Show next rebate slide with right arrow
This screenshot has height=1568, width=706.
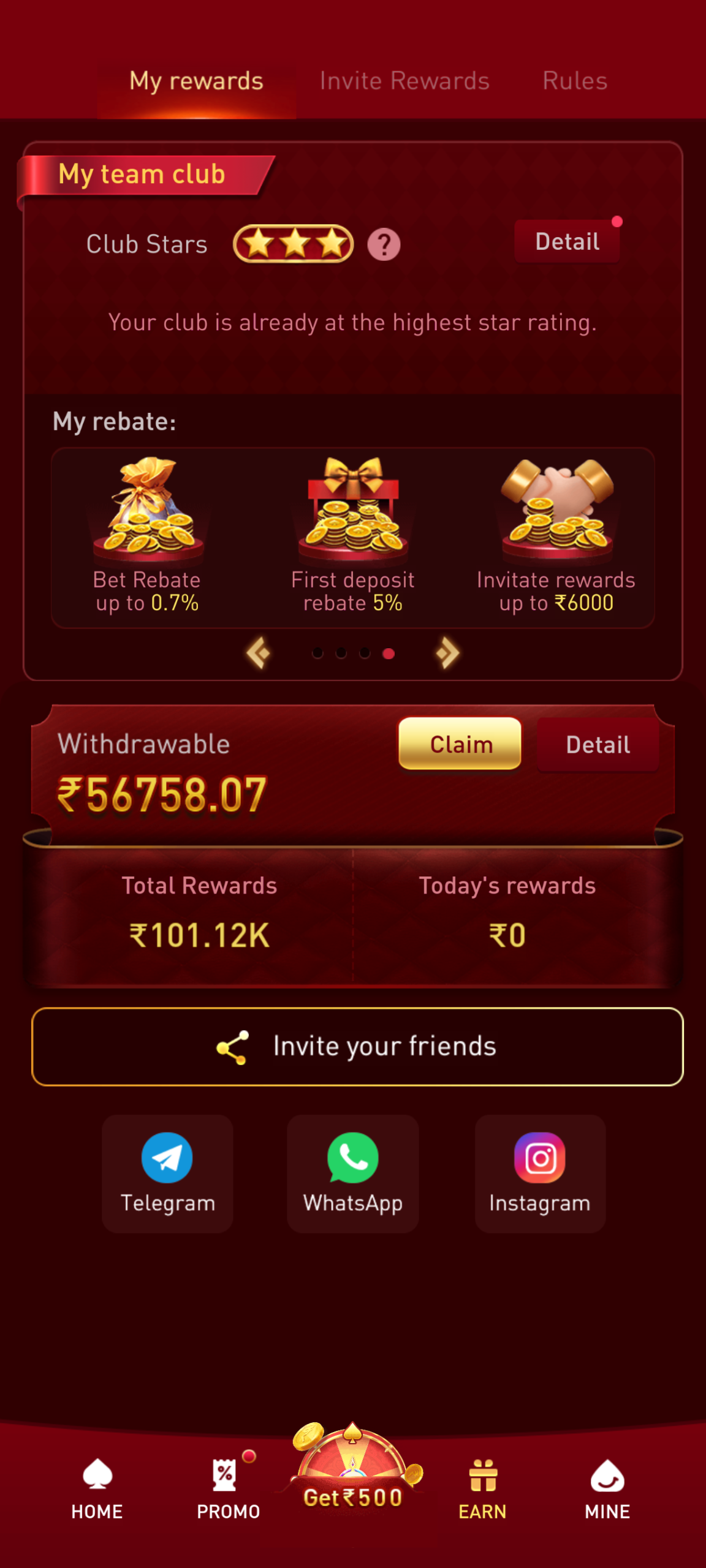point(447,653)
